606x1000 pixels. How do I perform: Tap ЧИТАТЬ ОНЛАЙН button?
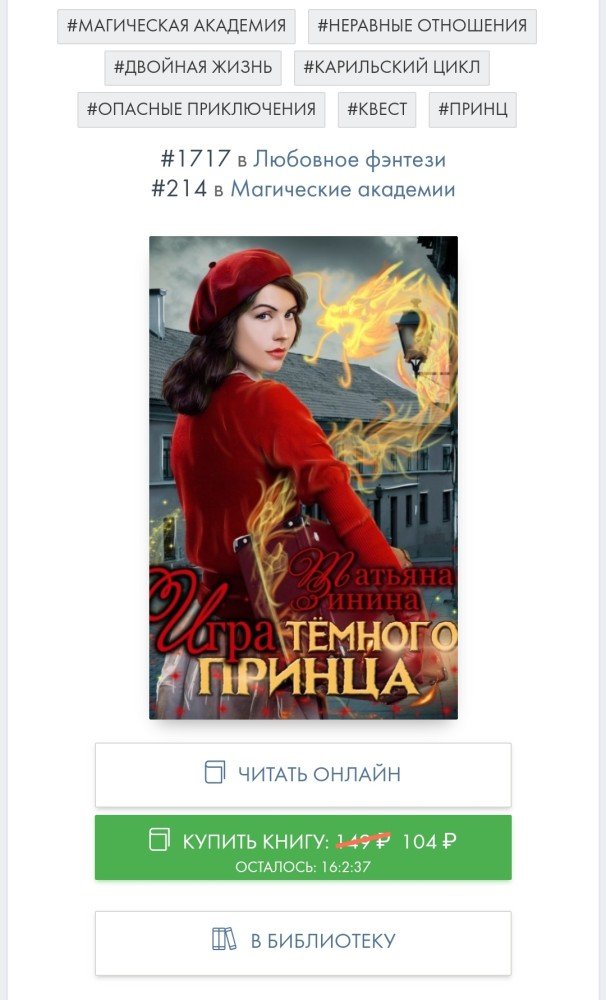[x=303, y=774]
